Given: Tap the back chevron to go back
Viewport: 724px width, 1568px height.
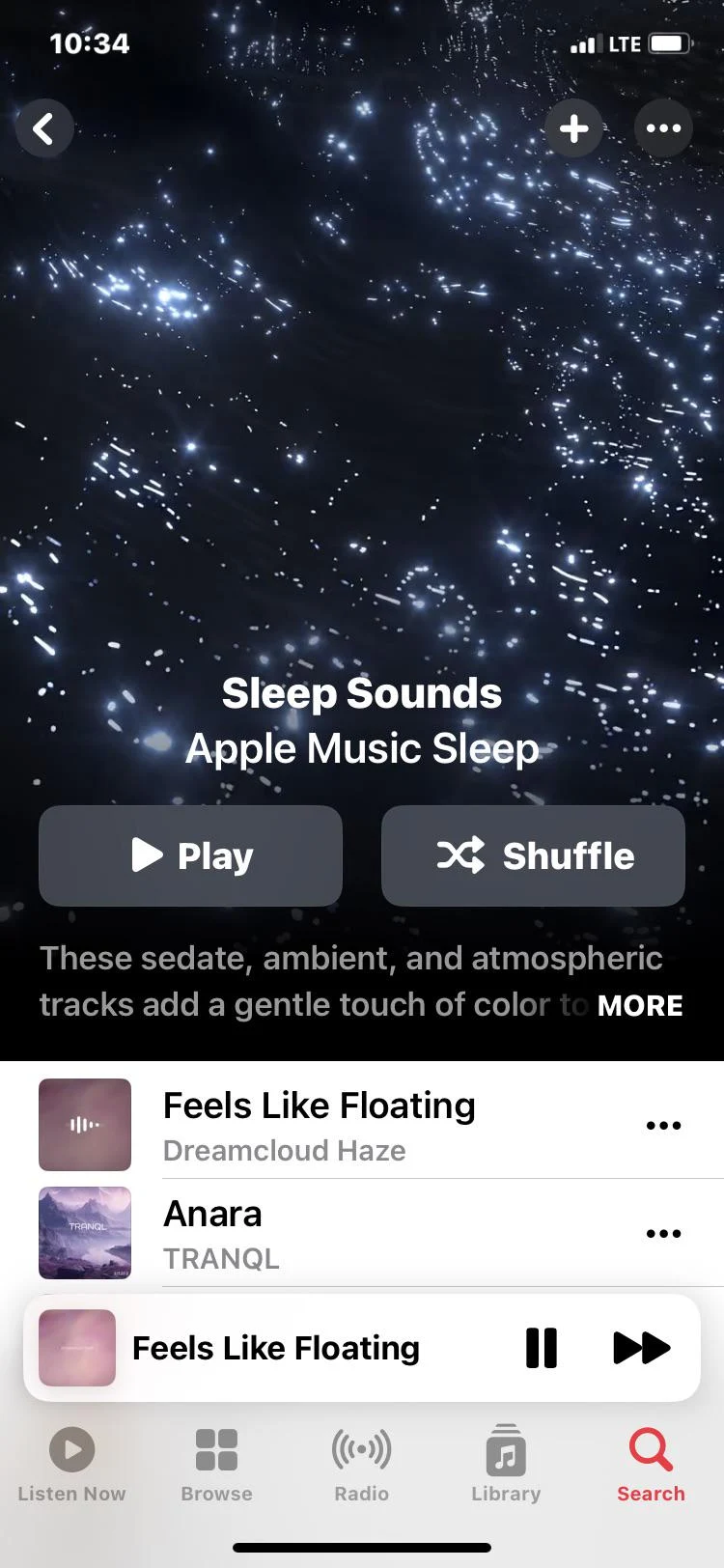Looking at the screenshot, I should pyautogui.click(x=44, y=127).
